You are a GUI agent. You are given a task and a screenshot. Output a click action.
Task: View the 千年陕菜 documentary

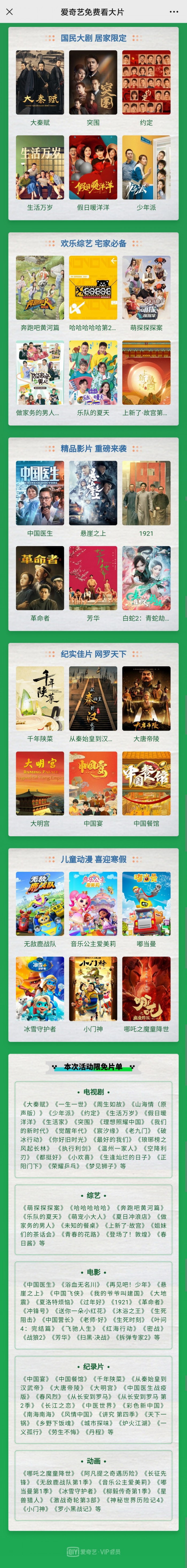coord(40,698)
